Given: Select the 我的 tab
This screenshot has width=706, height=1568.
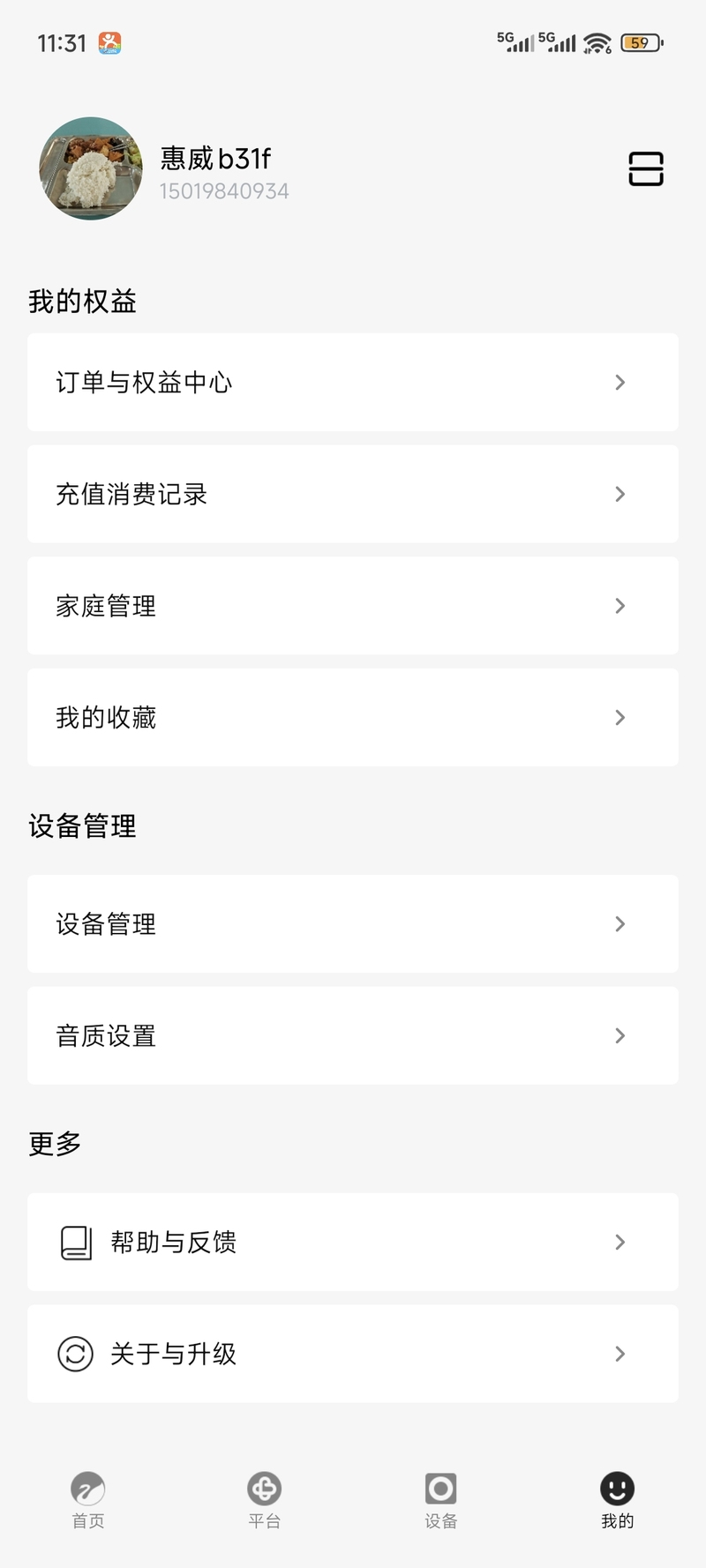Looking at the screenshot, I should point(618,1499).
